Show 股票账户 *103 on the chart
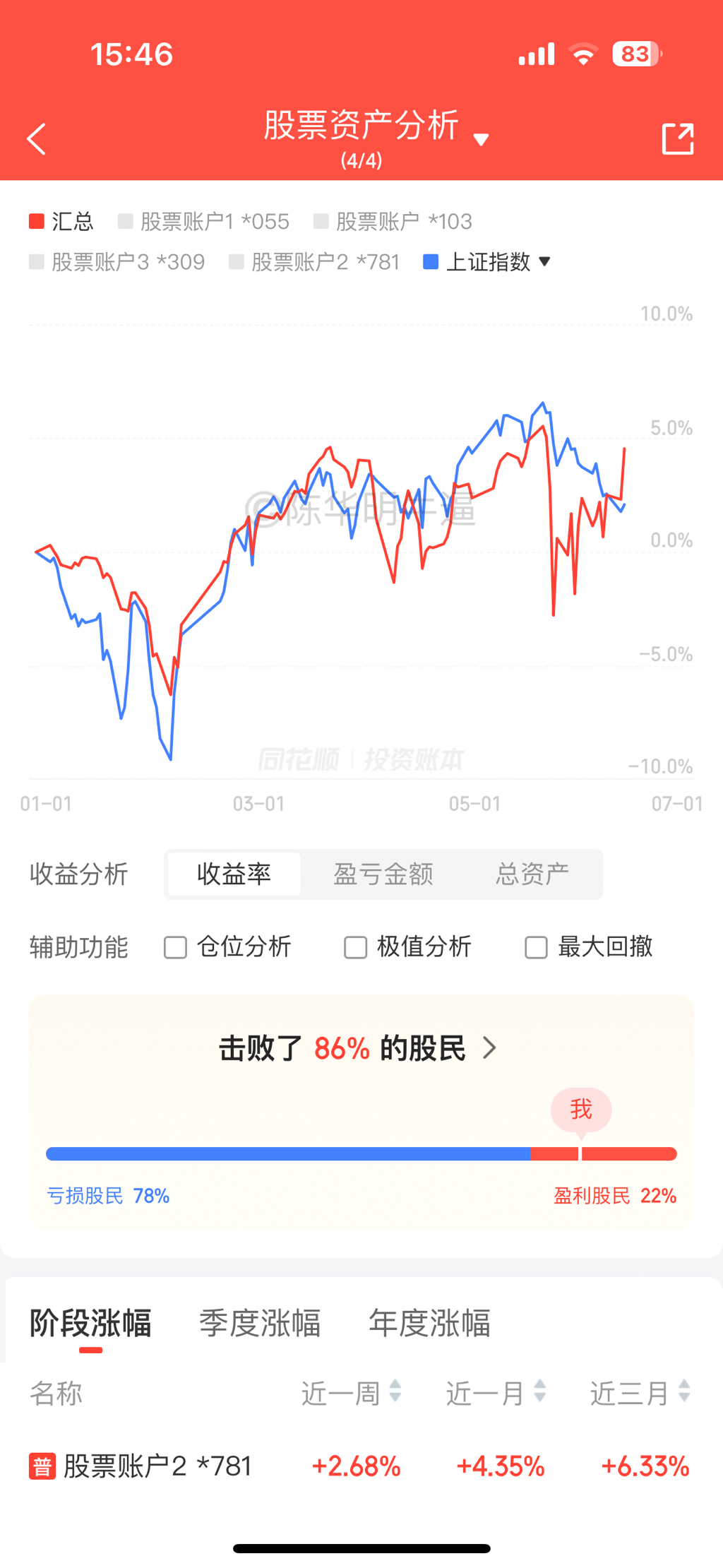Screen dimensions: 723x1568 (393, 222)
